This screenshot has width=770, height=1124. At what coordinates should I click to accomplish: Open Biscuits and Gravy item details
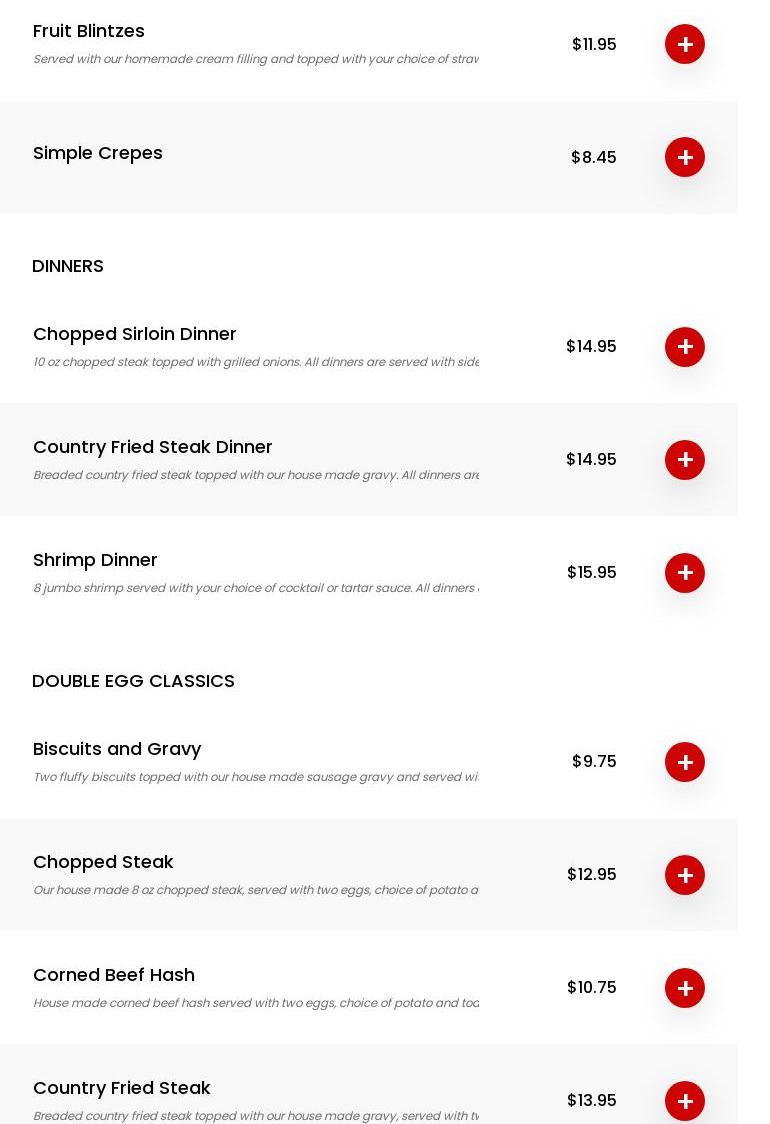tap(117, 749)
